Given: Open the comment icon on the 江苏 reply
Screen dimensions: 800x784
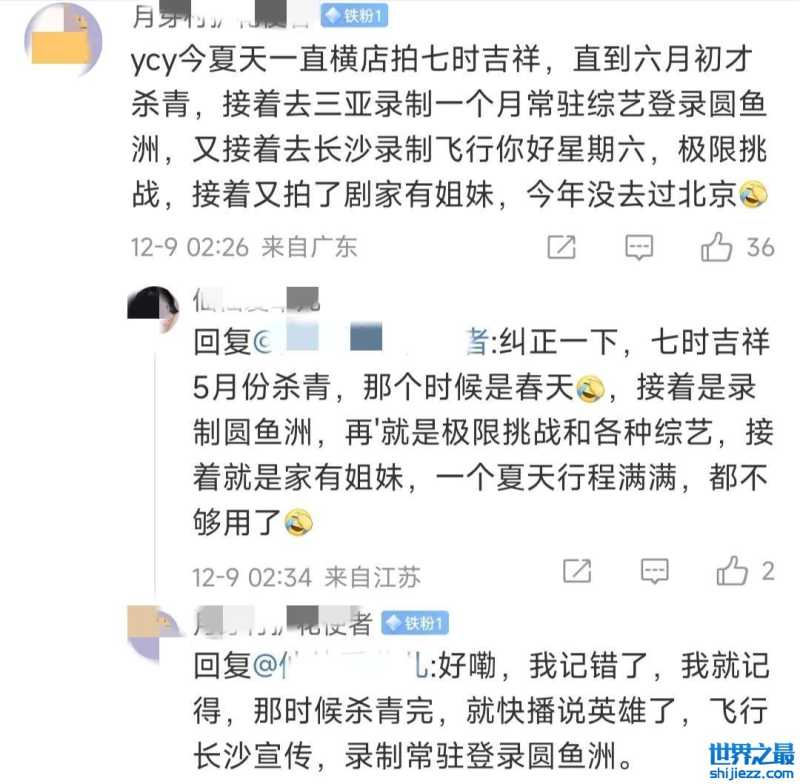Looking at the screenshot, I should pos(654,571).
